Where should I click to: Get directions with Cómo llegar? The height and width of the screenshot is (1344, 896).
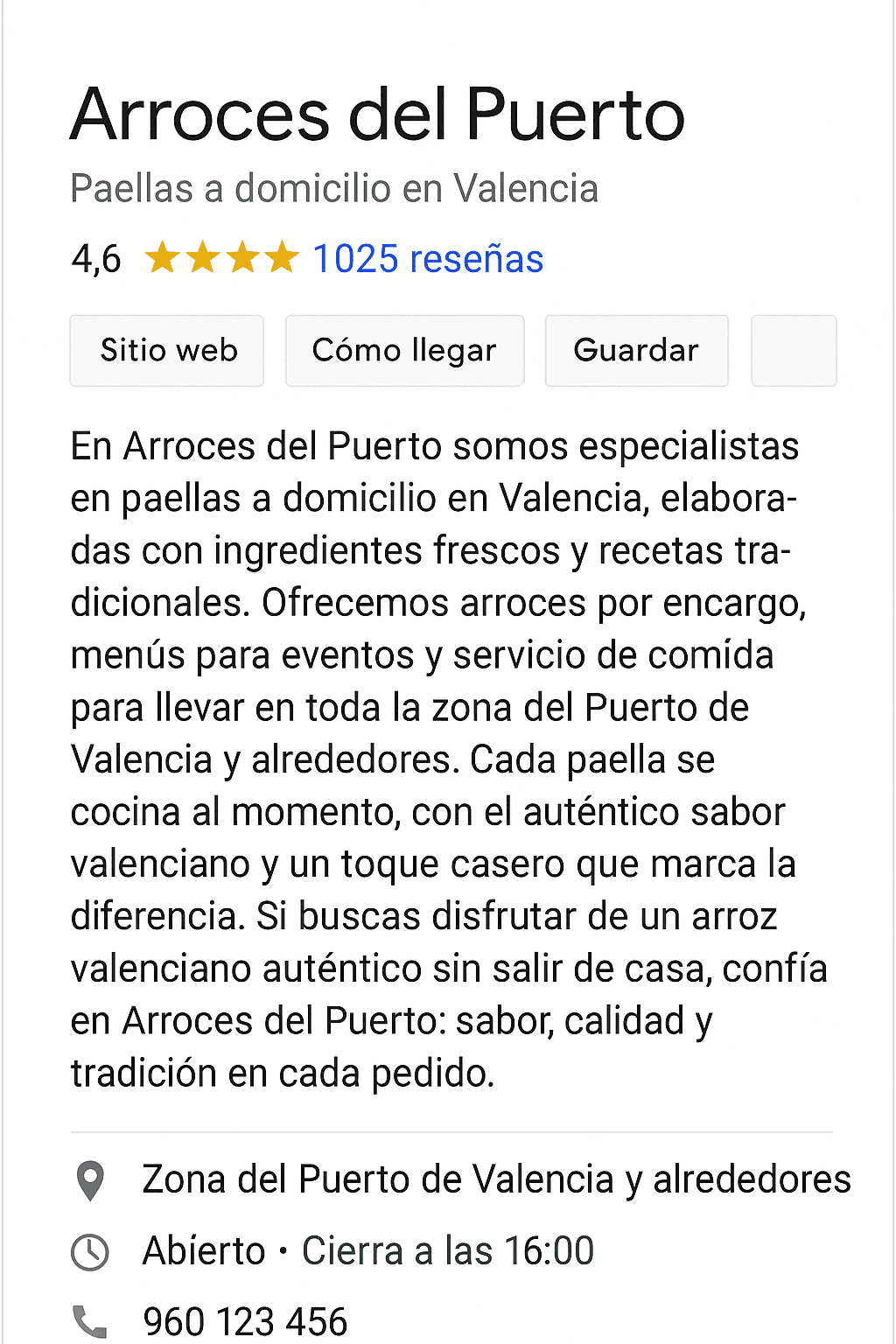point(404,351)
